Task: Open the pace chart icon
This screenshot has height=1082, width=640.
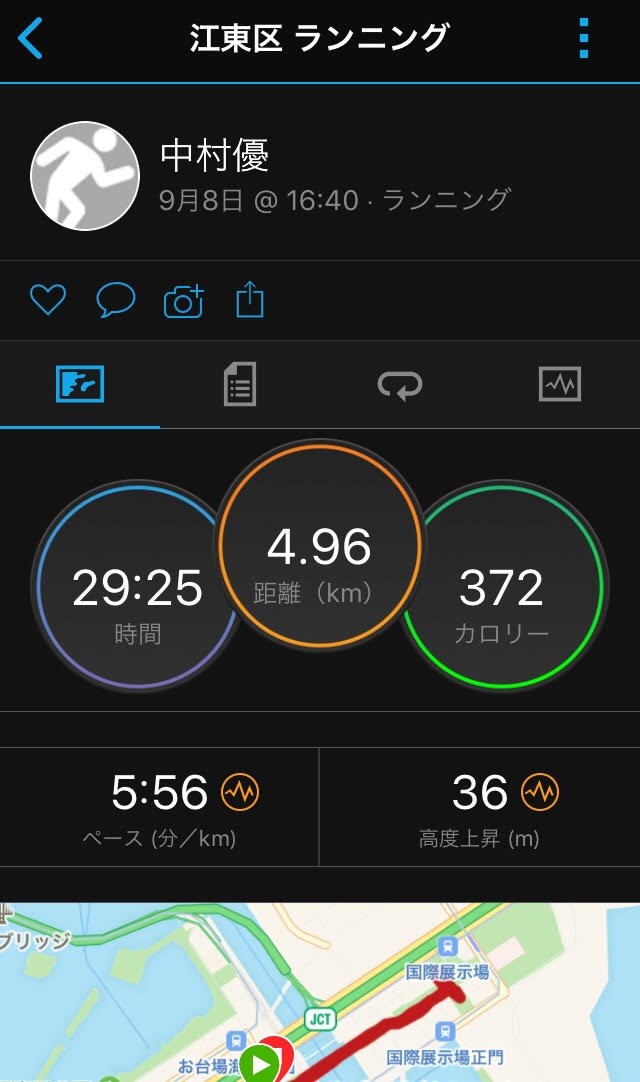Action: [240, 791]
